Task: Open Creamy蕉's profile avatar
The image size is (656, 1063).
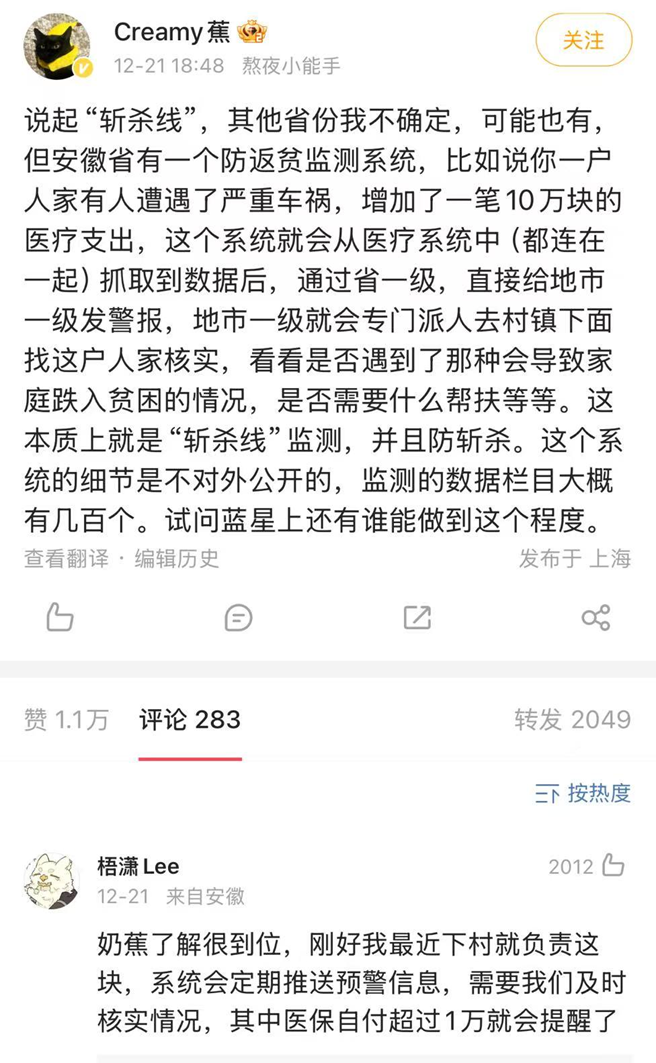Action: [58, 47]
